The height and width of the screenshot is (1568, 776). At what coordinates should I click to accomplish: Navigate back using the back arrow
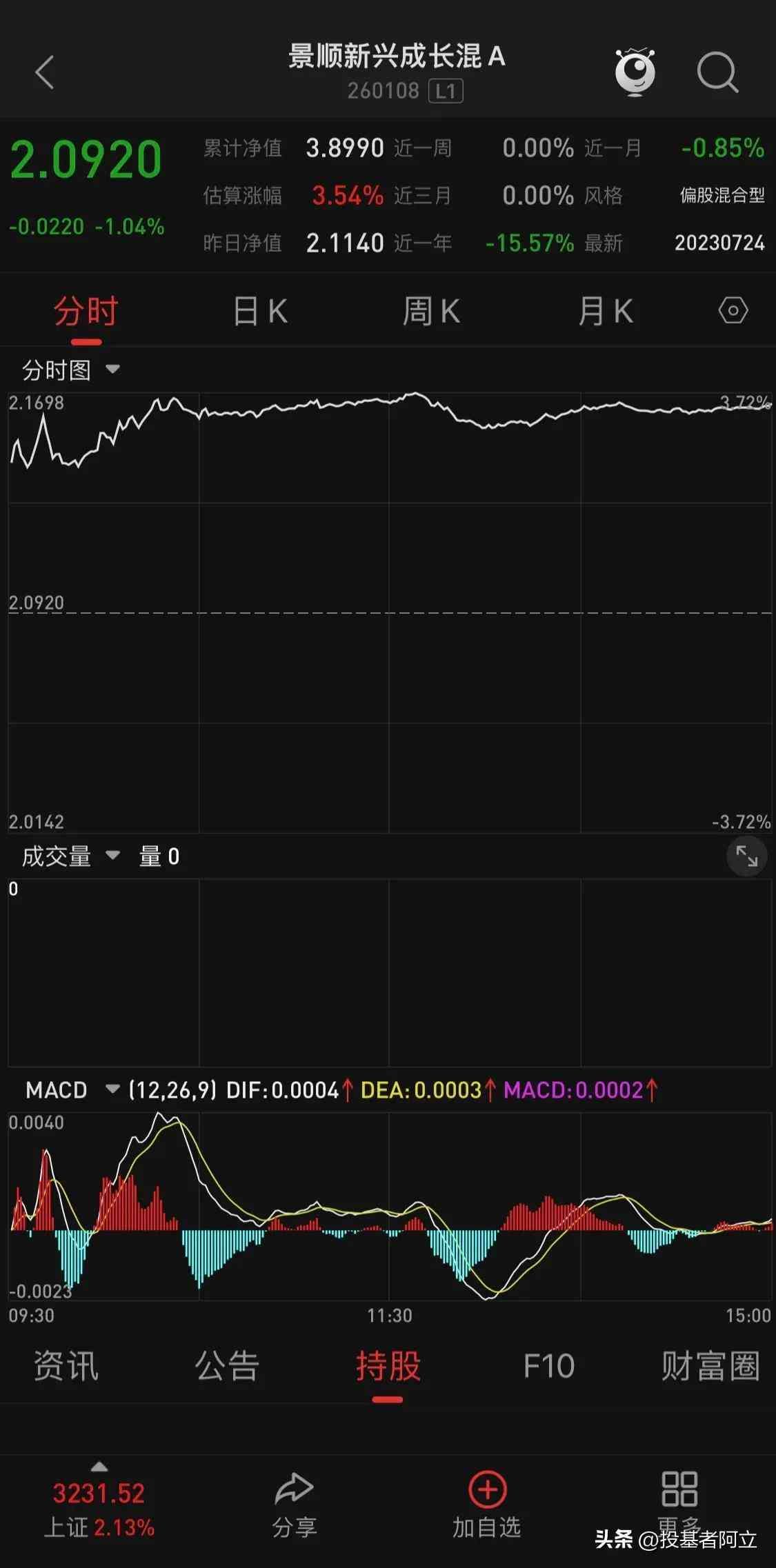[44, 72]
